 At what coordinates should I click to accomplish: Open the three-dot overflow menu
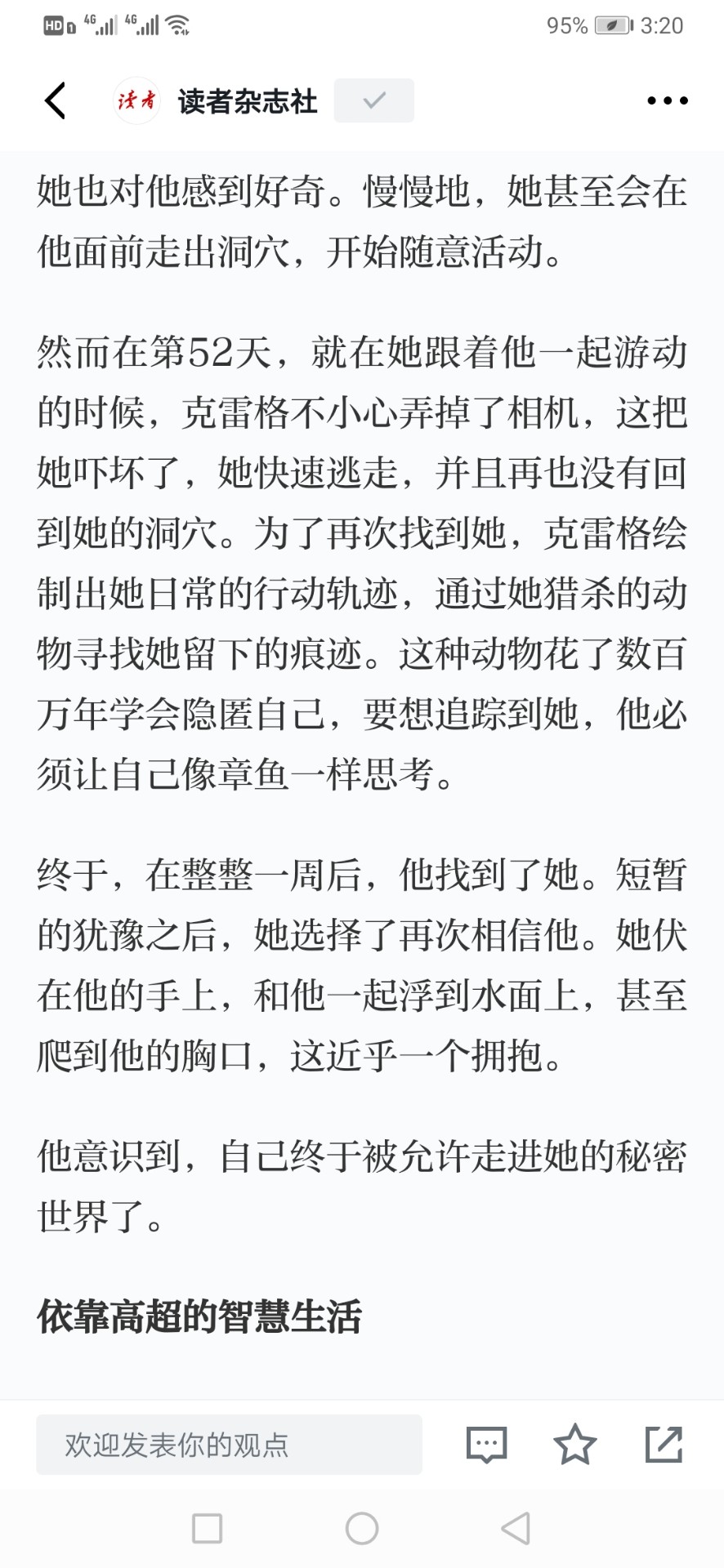point(667,101)
